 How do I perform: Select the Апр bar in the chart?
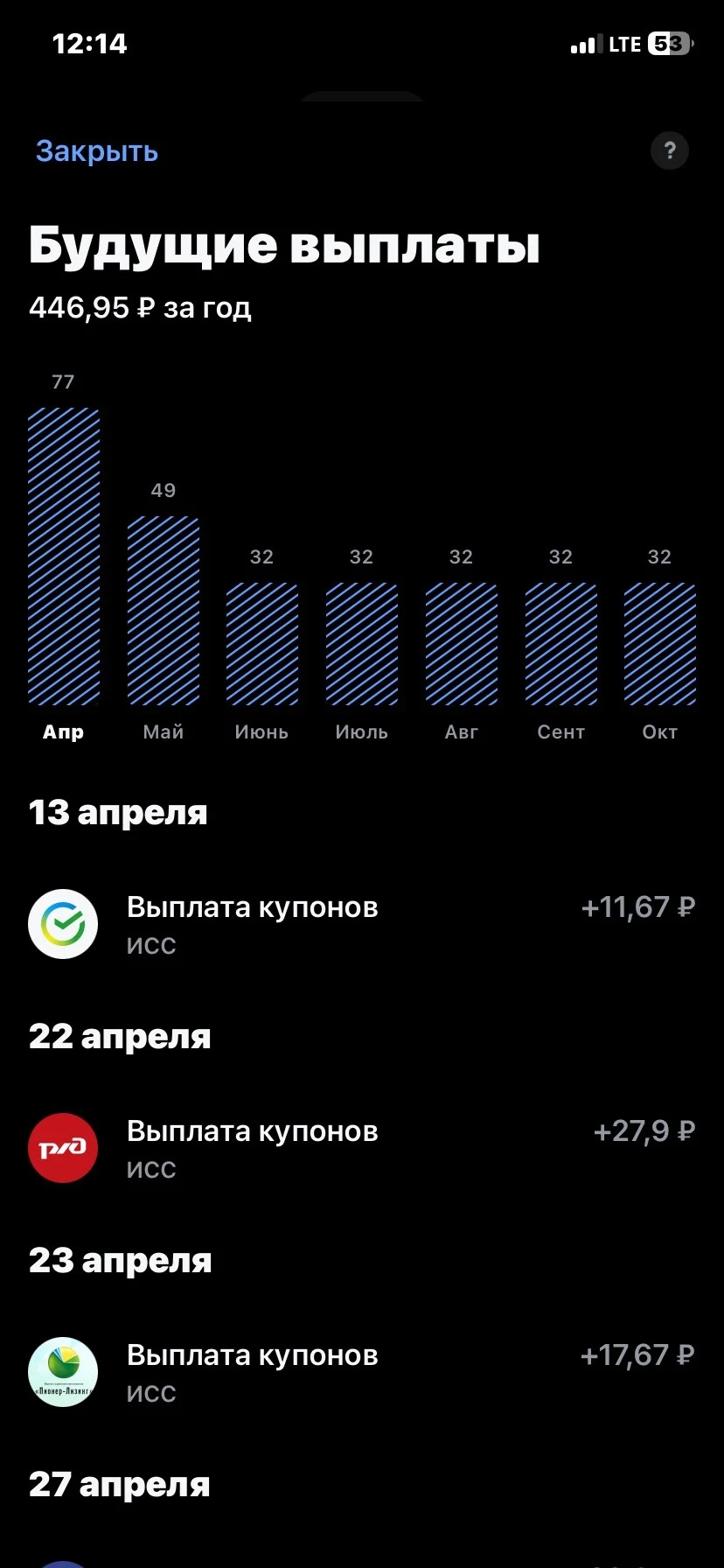tap(64, 556)
